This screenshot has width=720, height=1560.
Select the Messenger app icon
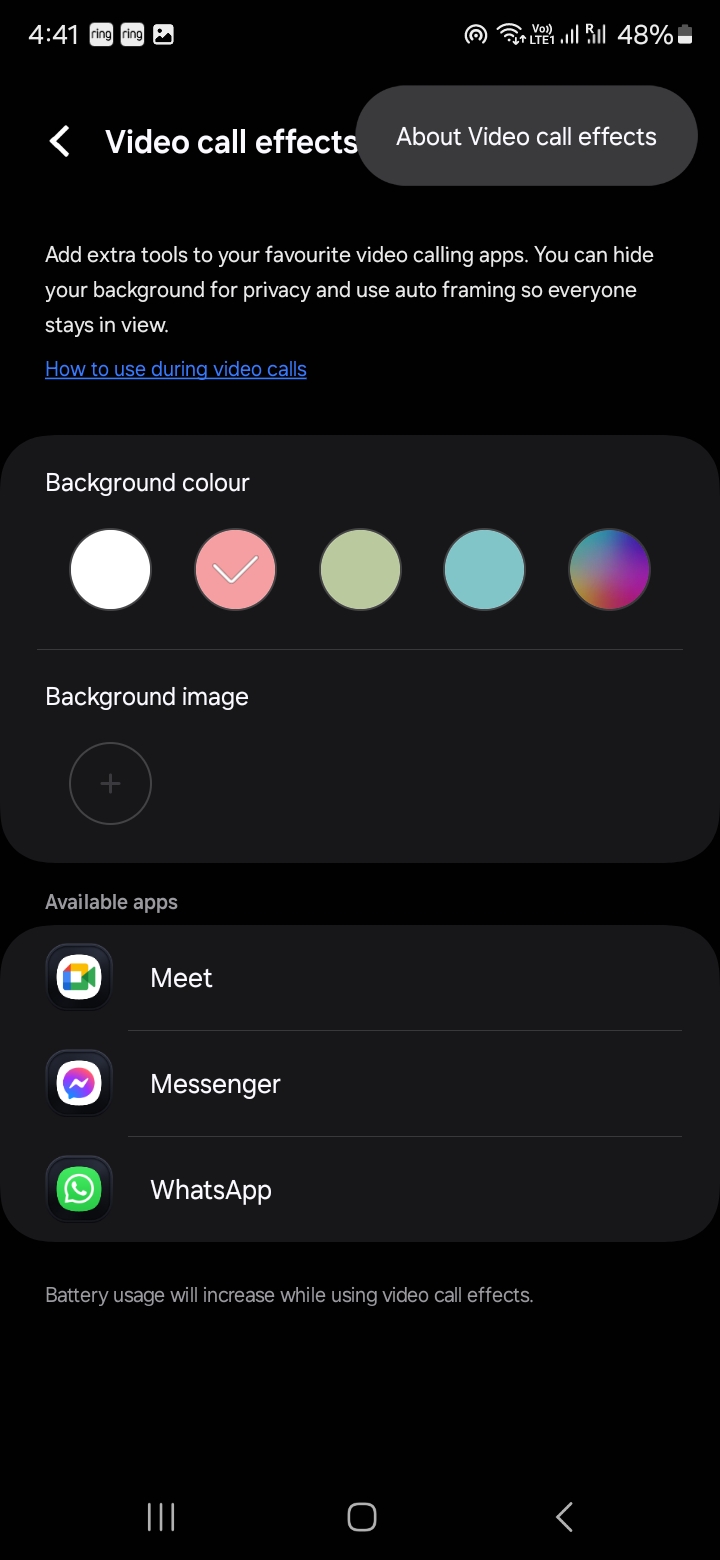78,1082
